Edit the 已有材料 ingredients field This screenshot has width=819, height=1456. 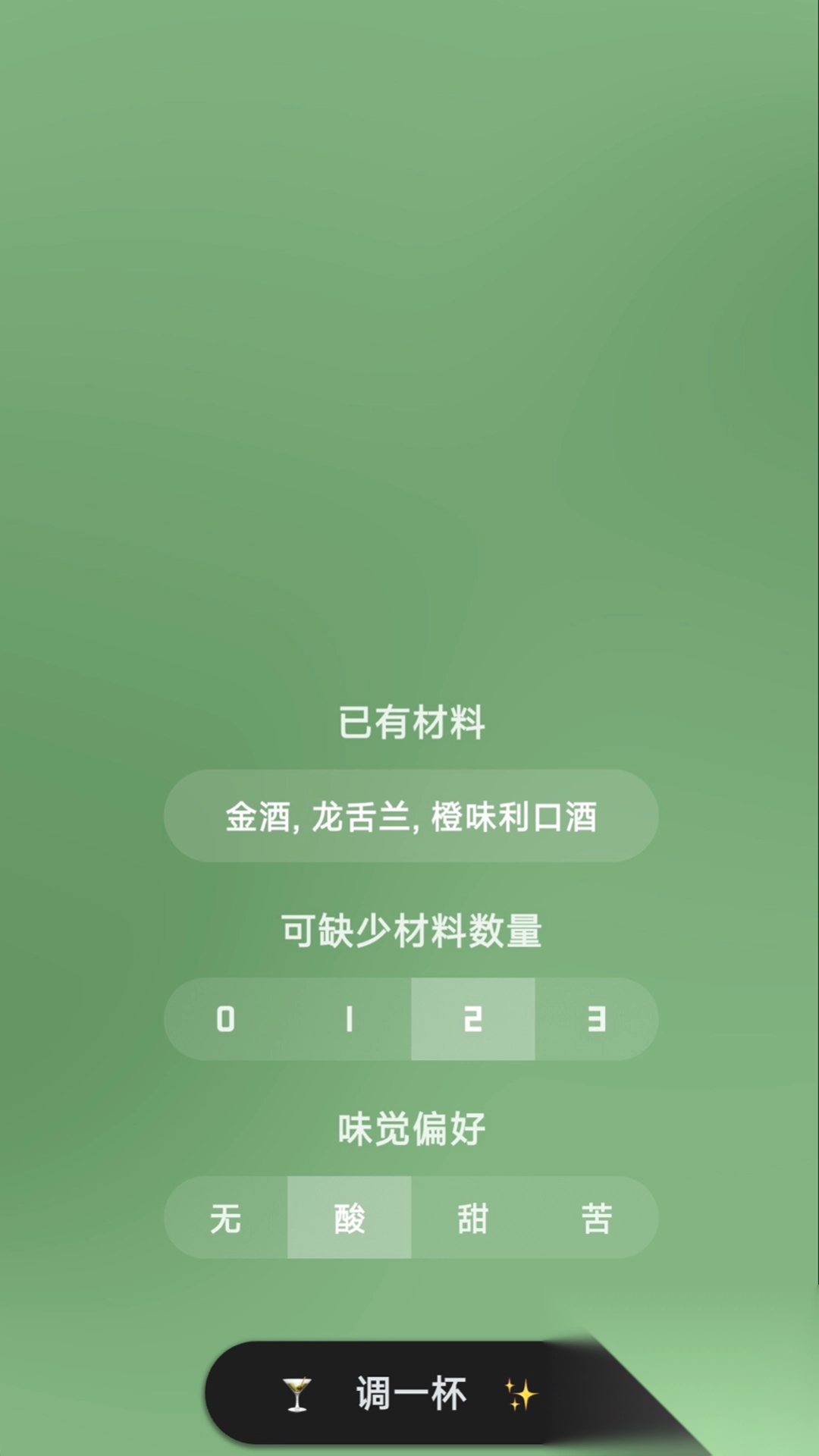(x=410, y=816)
